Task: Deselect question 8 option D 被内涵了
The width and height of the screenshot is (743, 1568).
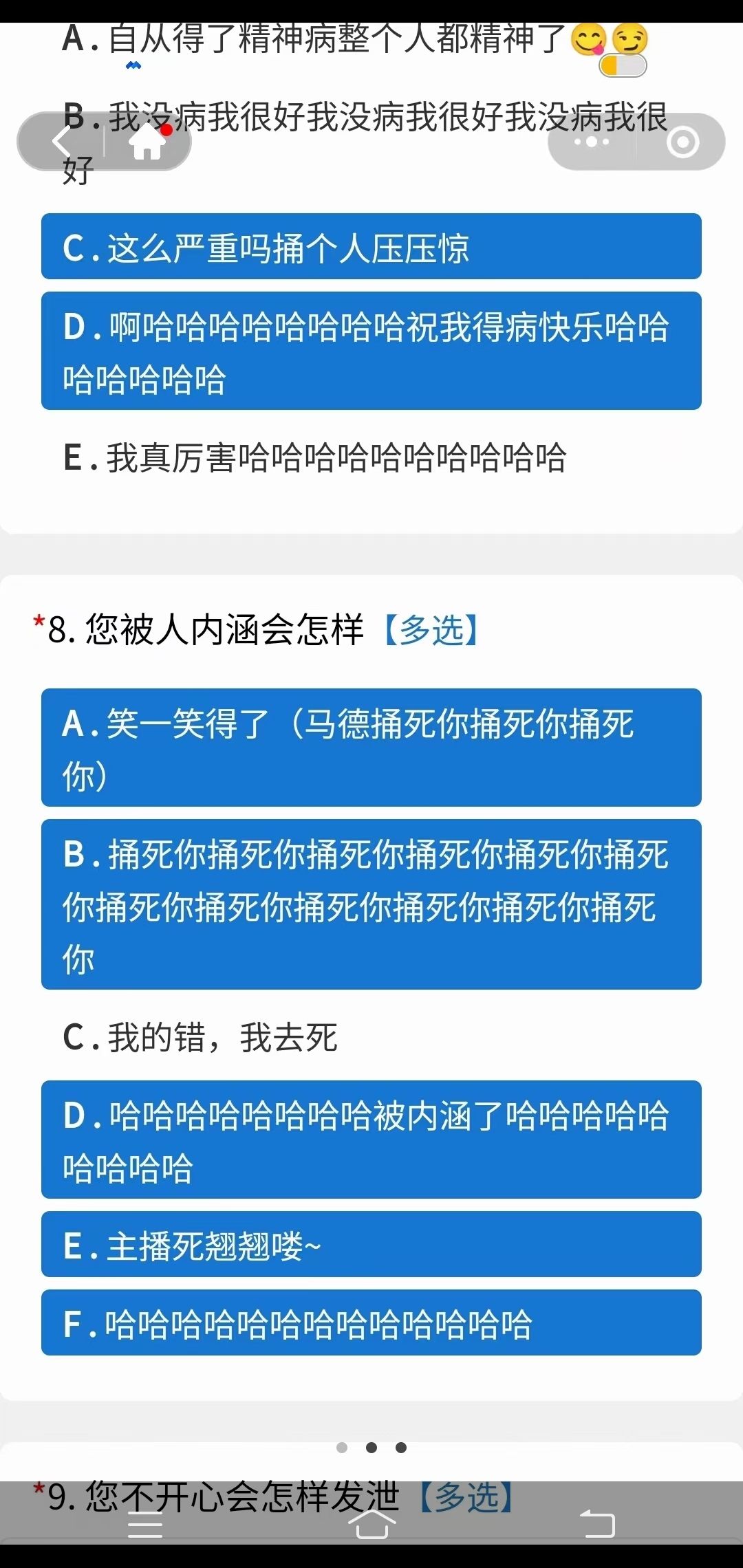Action: pyautogui.click(x=371, y=1140)
